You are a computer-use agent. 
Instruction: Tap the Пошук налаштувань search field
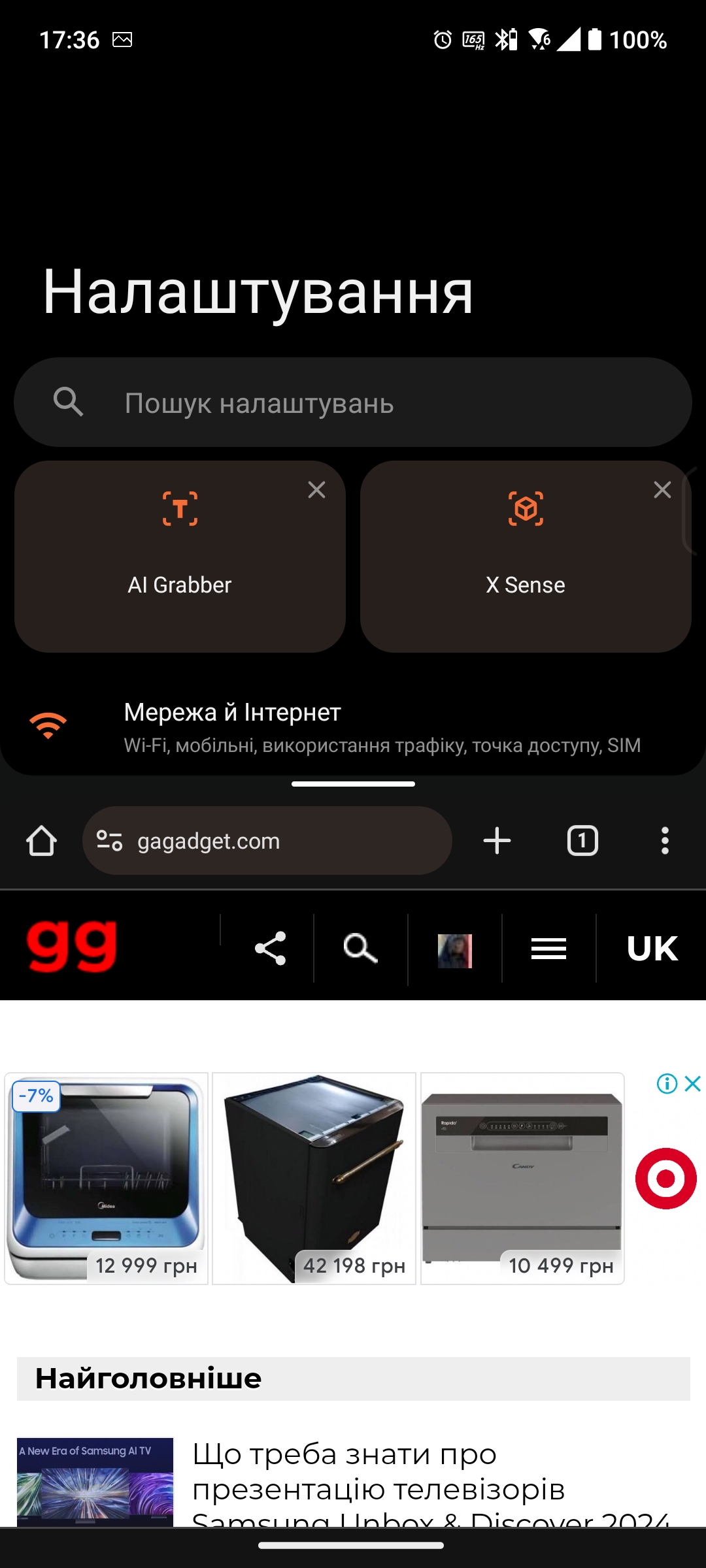pyautogui.click(x=353, y=402)
